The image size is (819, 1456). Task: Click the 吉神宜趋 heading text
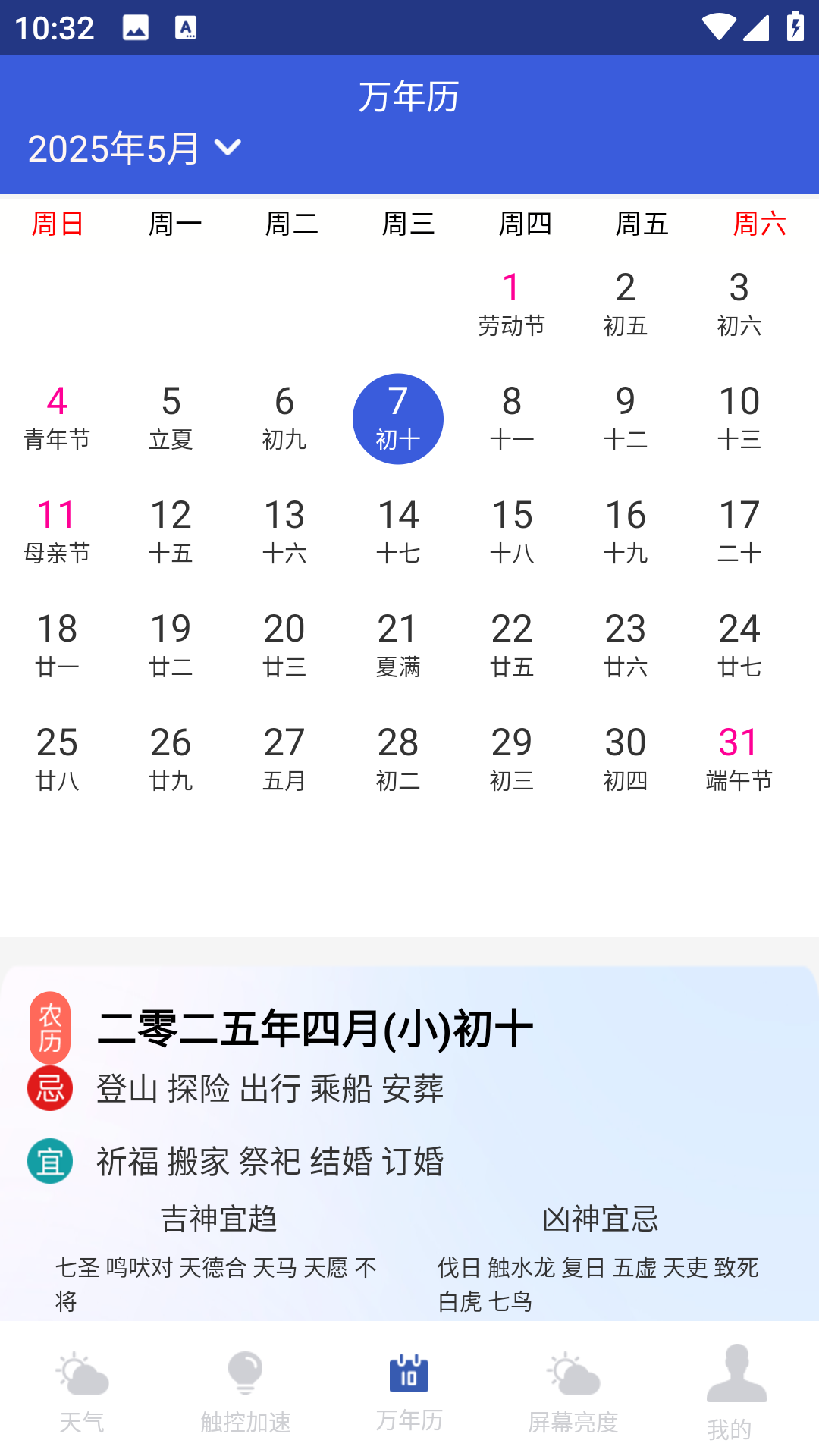(x=219, y=1219)
